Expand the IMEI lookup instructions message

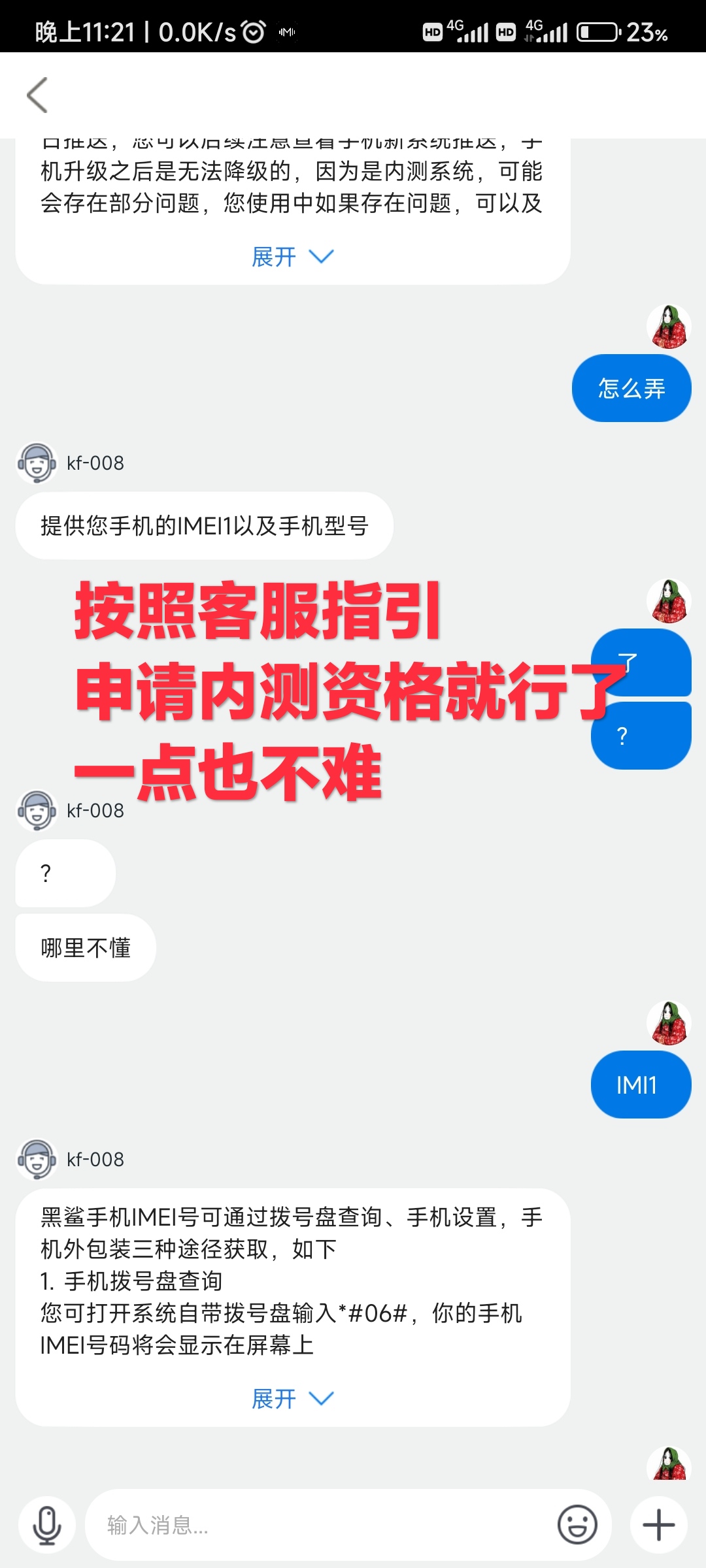292,1399
